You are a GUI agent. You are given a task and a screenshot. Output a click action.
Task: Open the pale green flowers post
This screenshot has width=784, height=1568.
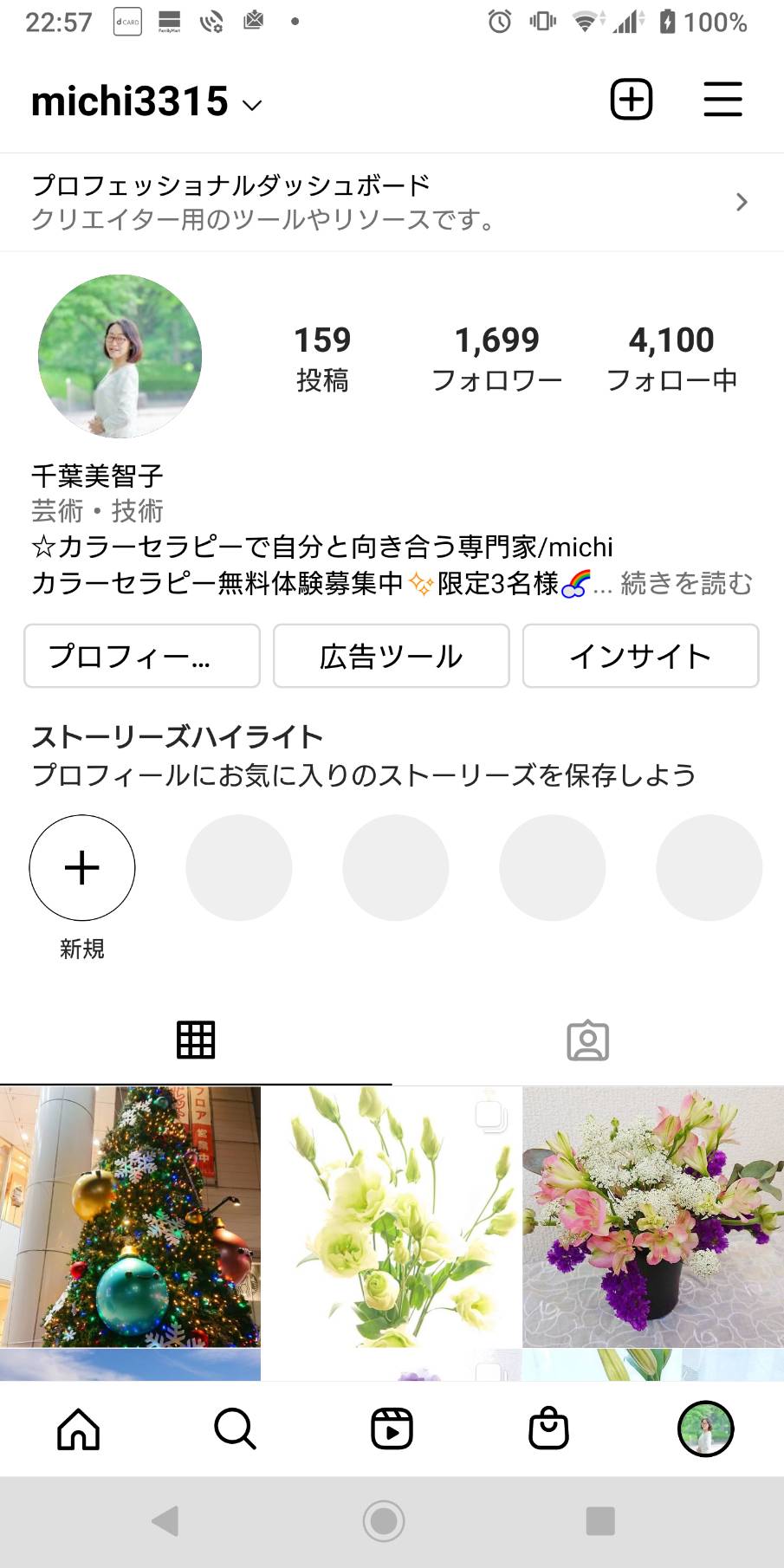392,1217
